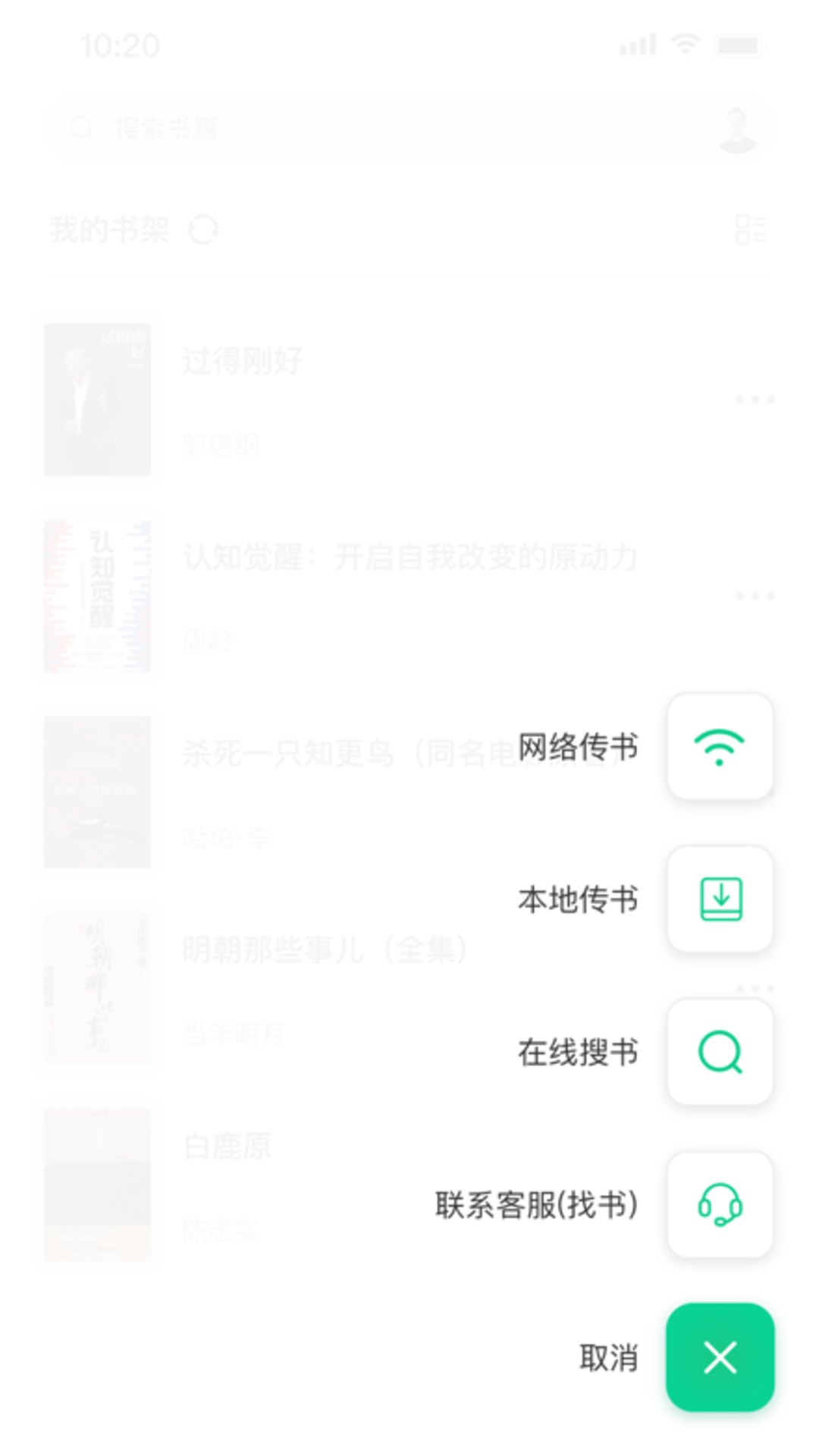Tap the refresh icon beside 我的书架
This screenshot has height=1456, width=819.
[x=205, y=230]
